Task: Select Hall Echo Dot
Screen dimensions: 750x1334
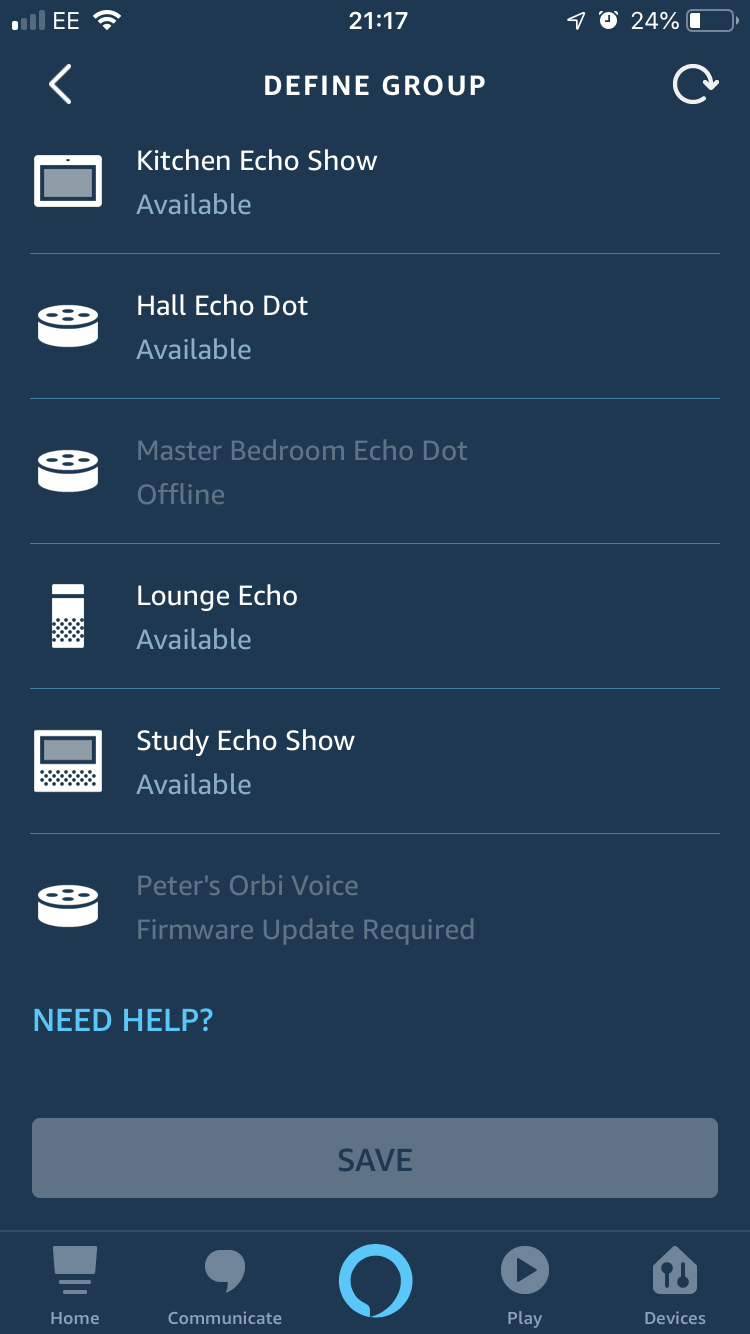Action: click(375, 327)
